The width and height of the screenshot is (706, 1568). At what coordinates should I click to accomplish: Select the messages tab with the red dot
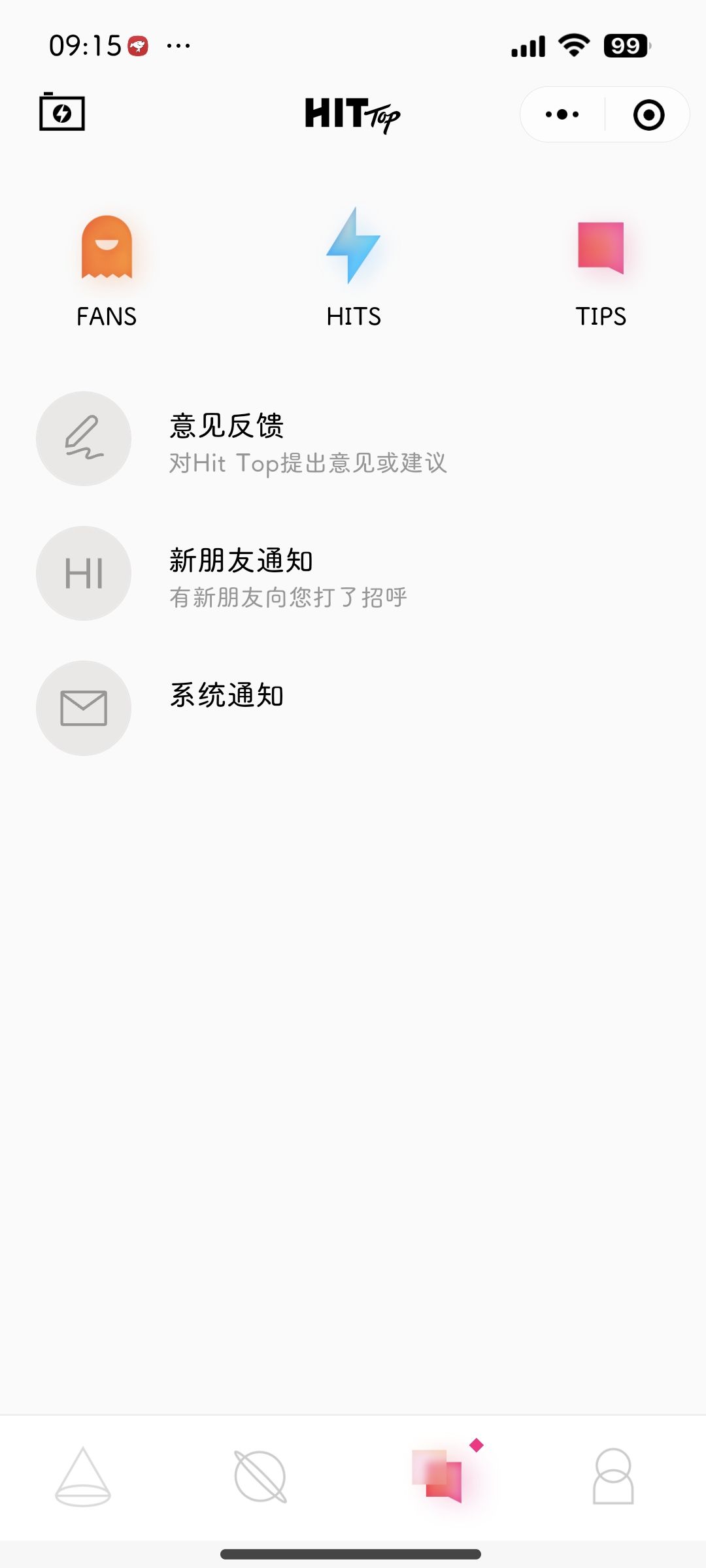(438, 1477)
